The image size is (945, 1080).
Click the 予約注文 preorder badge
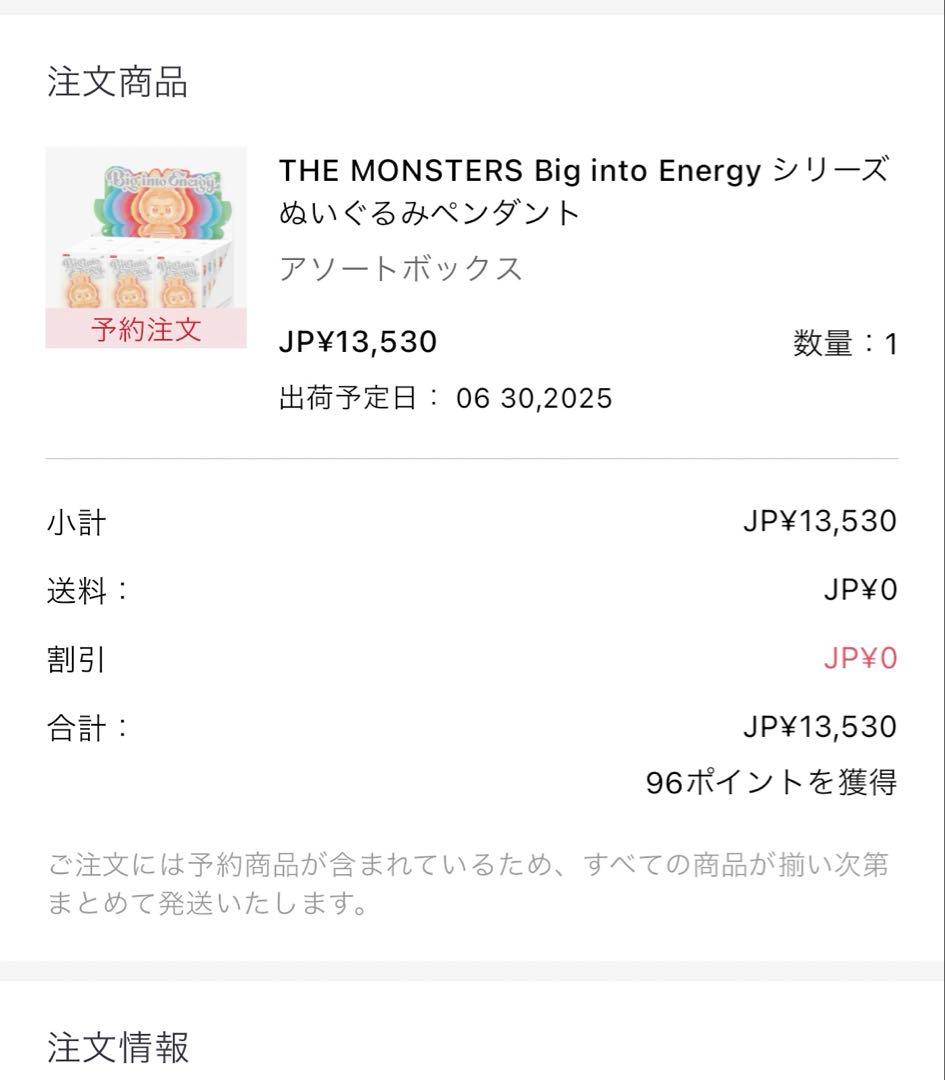(146, 329)
